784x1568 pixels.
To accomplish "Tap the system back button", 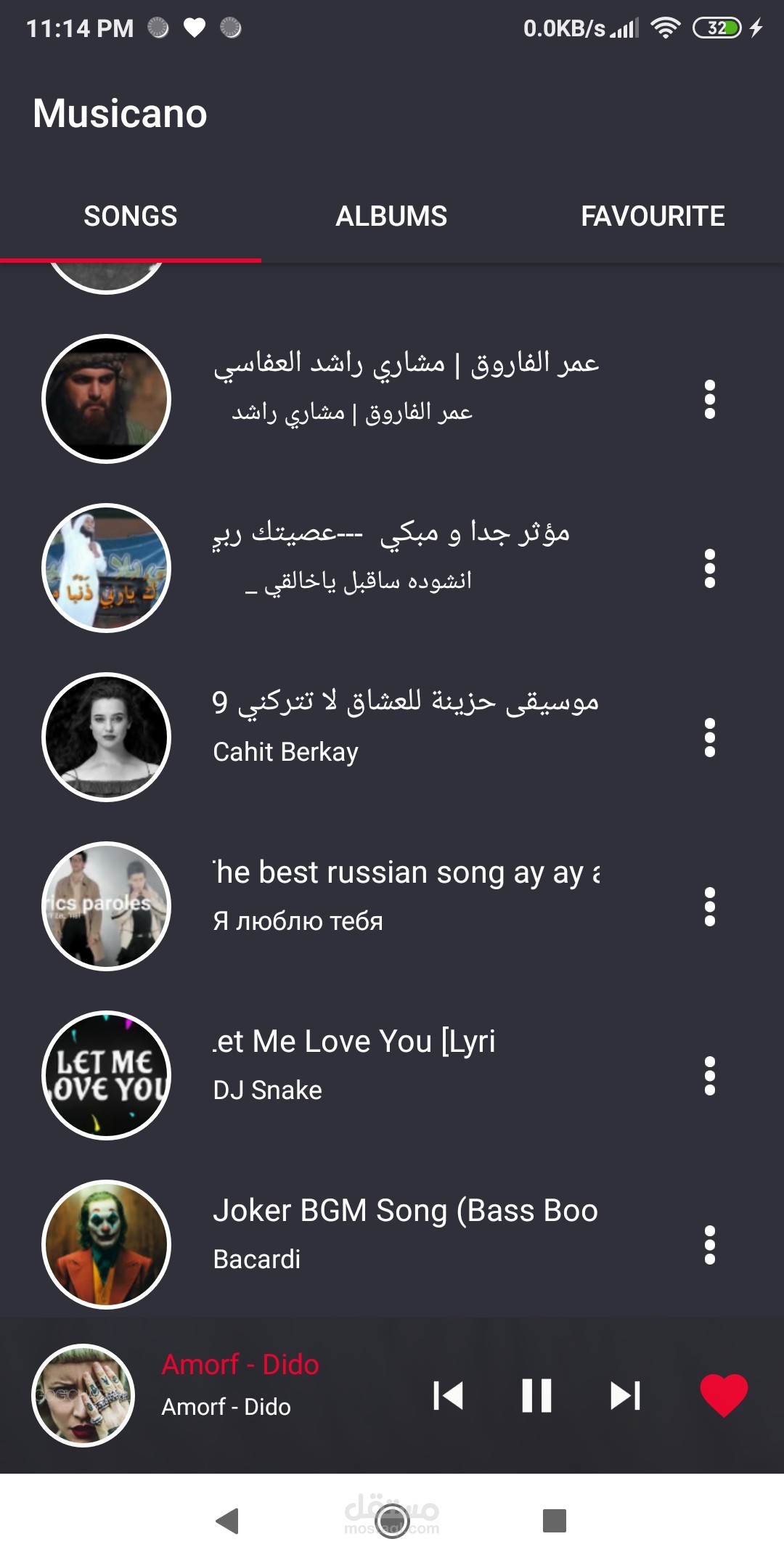I will coord(228,1520).
